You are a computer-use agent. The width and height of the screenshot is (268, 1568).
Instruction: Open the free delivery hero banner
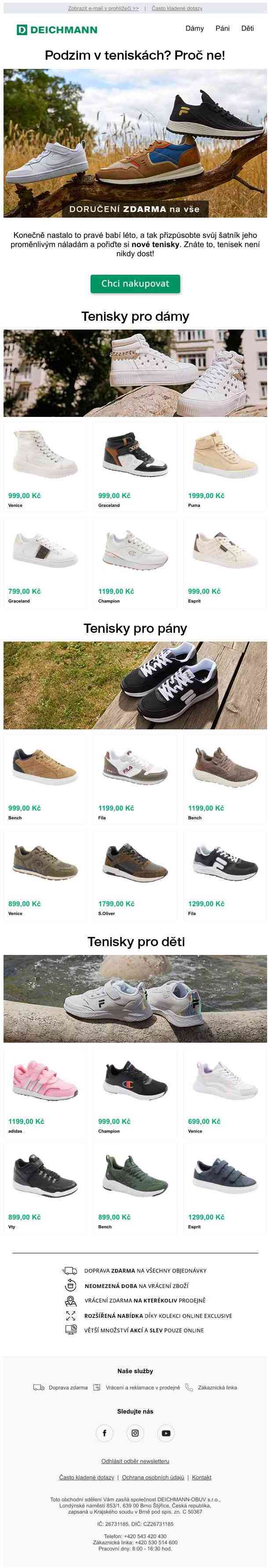pos(135,143)
